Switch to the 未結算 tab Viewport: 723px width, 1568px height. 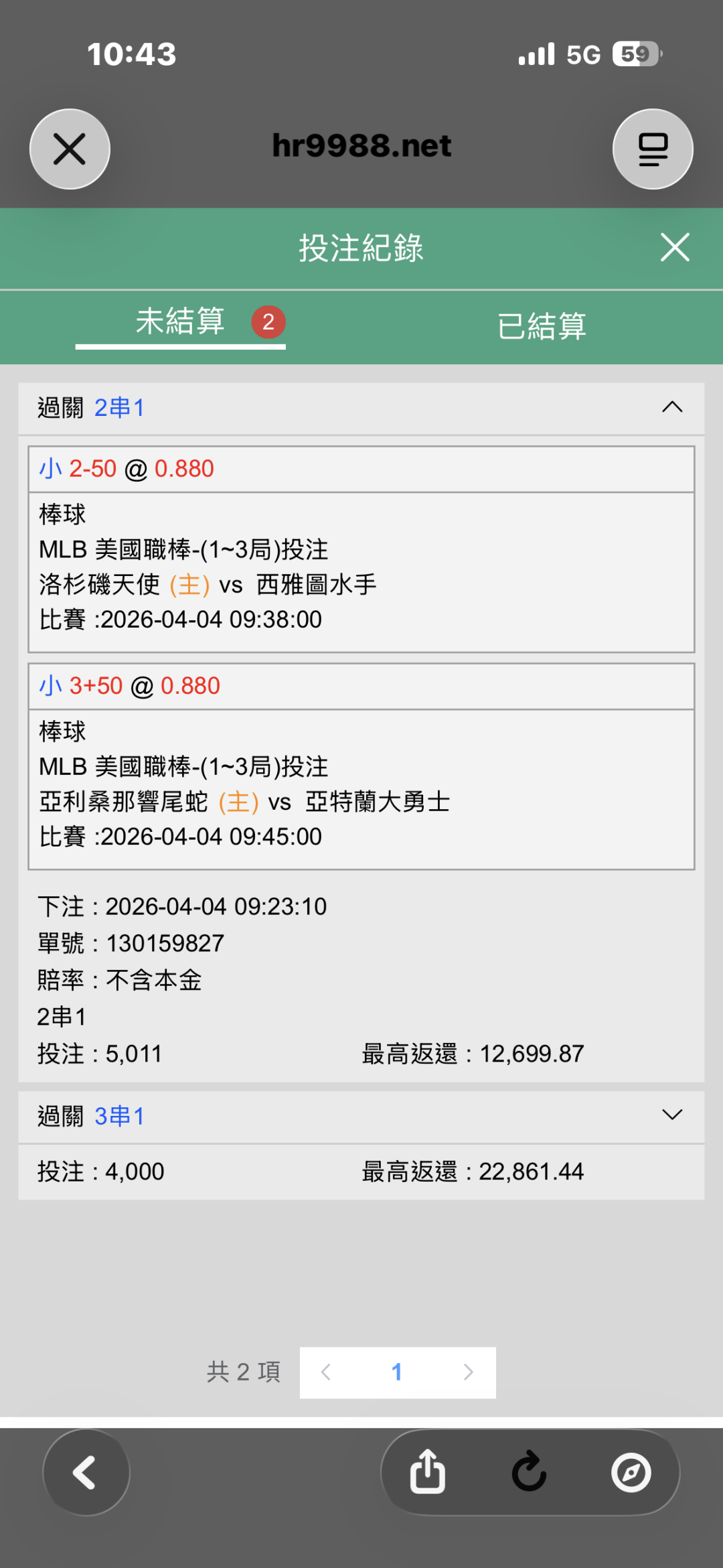point(180,322)
